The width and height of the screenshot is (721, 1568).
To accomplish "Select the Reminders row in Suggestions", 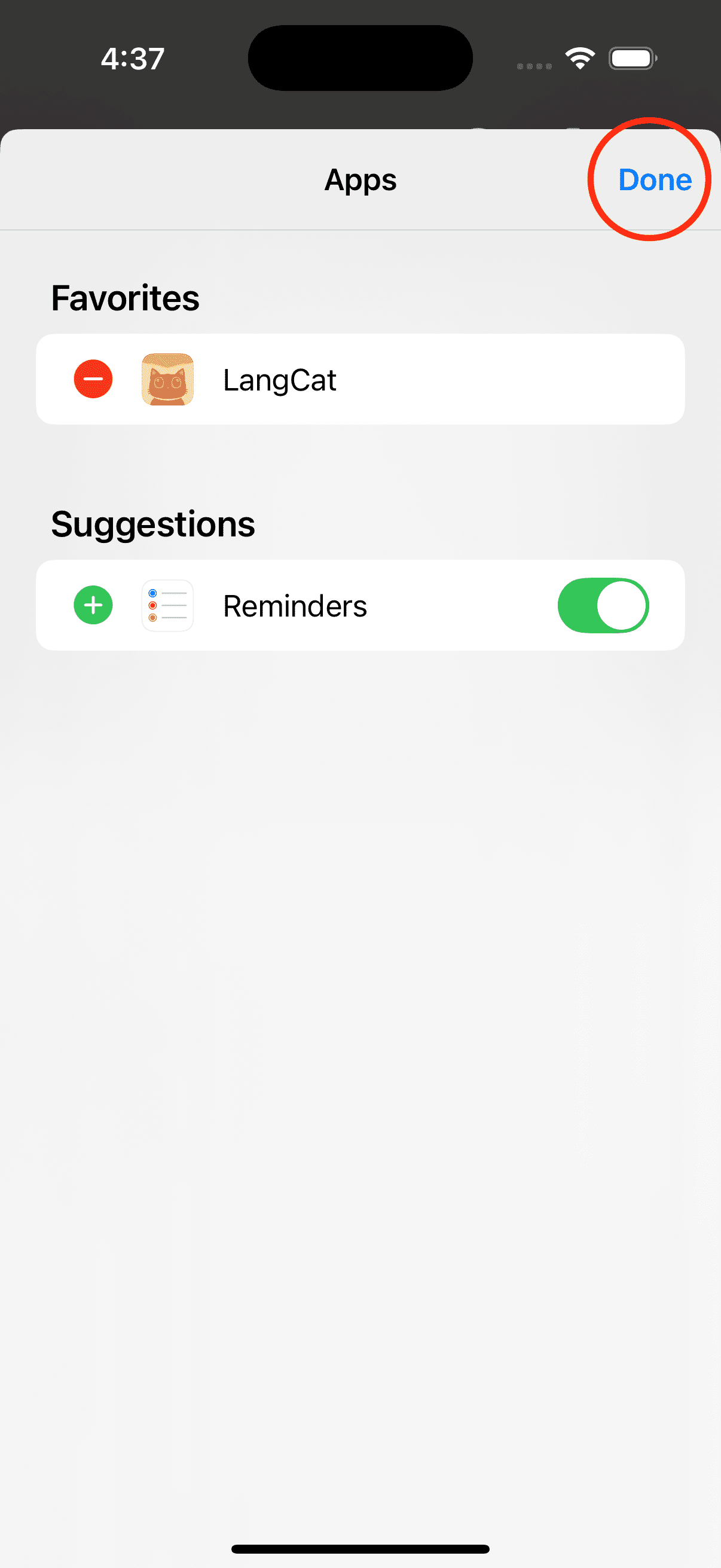I will (360, 605).
